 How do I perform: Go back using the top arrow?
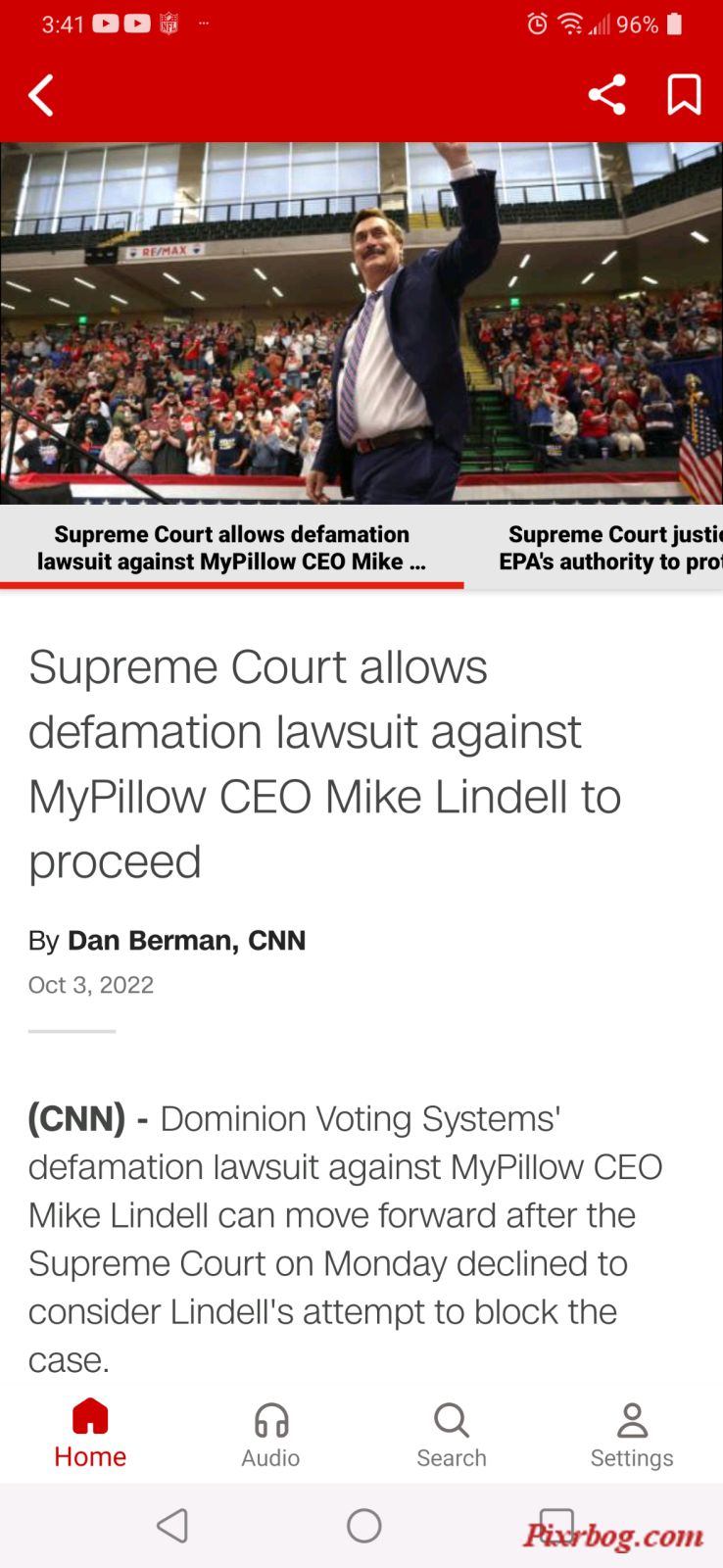[41, 96]
